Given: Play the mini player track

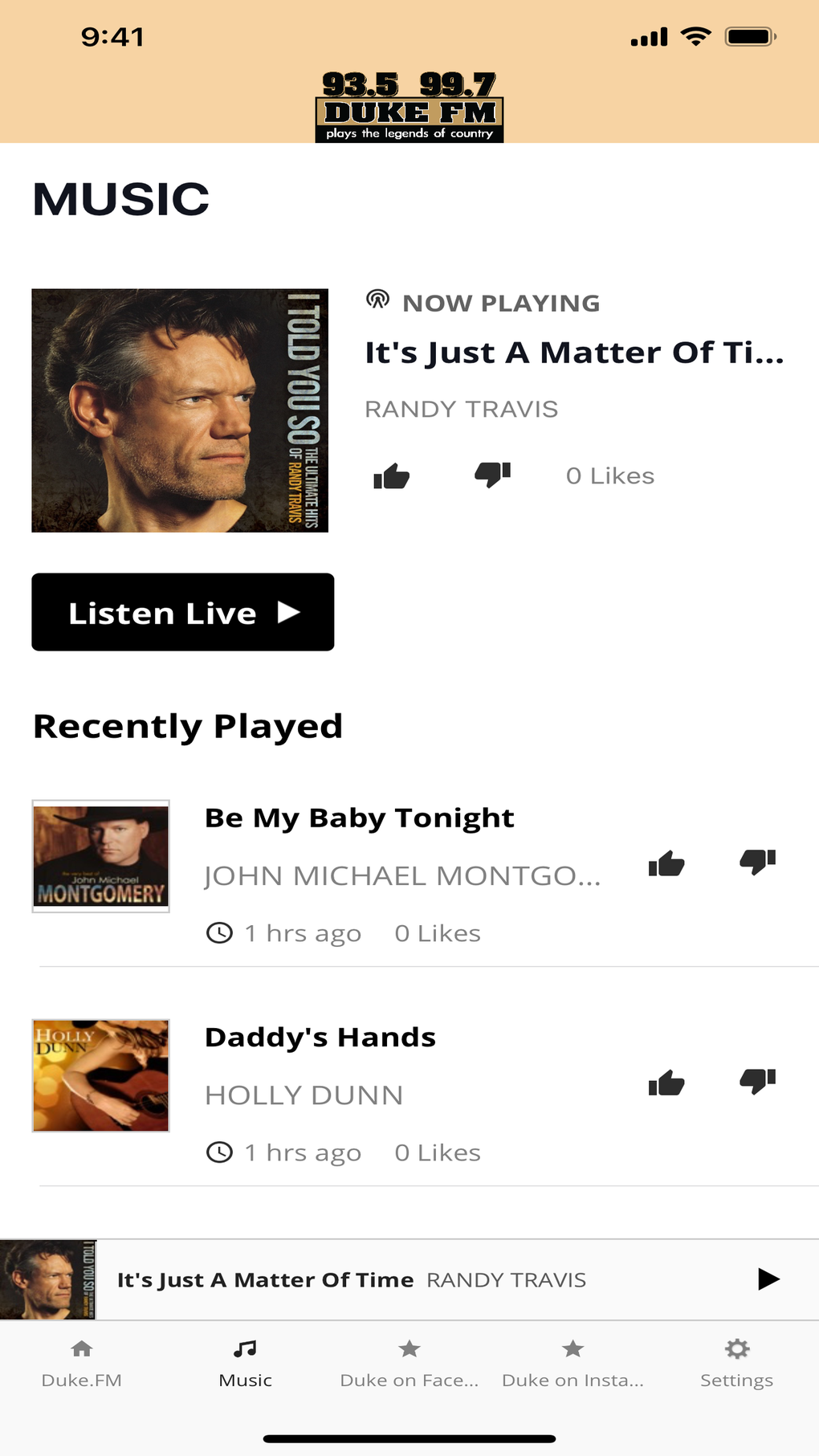Looking at the screenshot, I should (x=768, y=1279).
